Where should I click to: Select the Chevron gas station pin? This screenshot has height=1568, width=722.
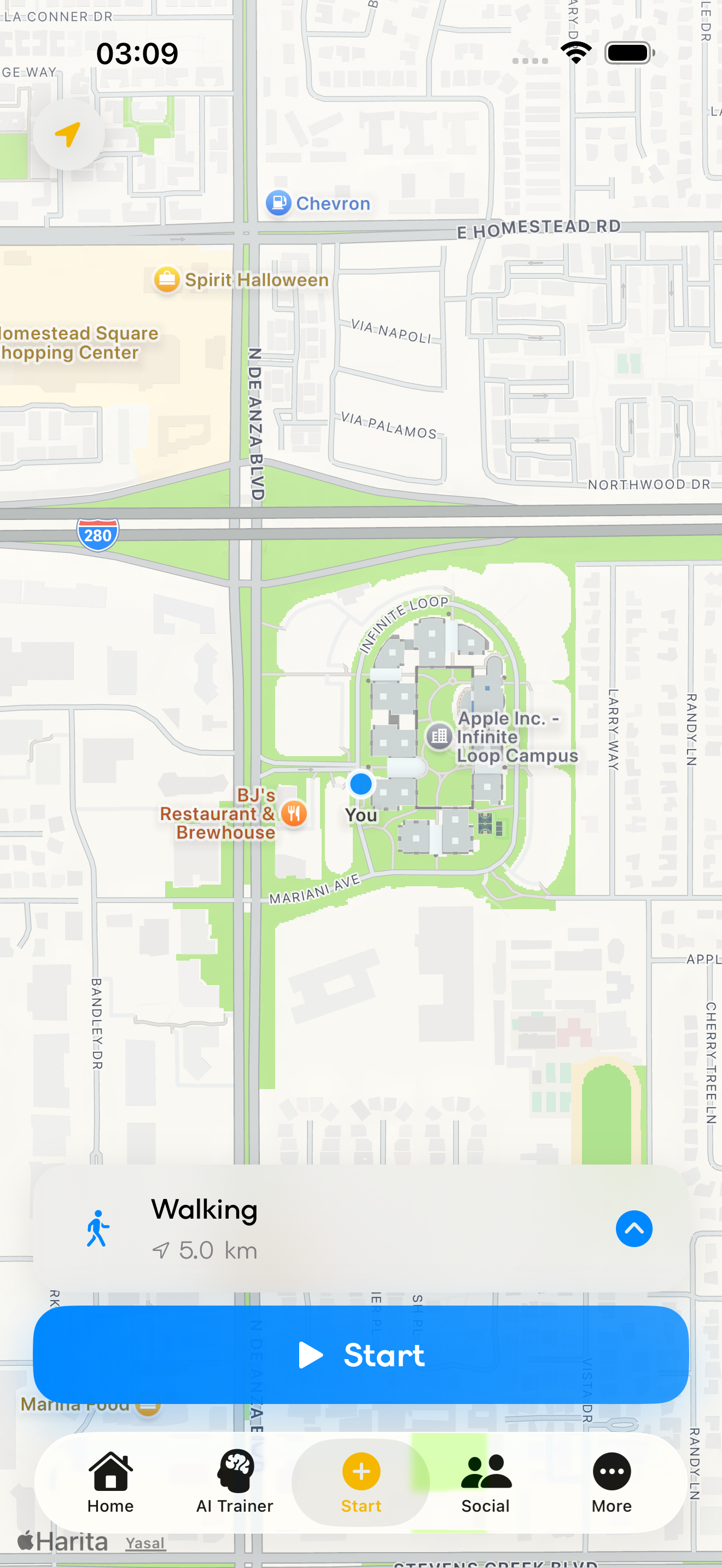coord(278,203)
